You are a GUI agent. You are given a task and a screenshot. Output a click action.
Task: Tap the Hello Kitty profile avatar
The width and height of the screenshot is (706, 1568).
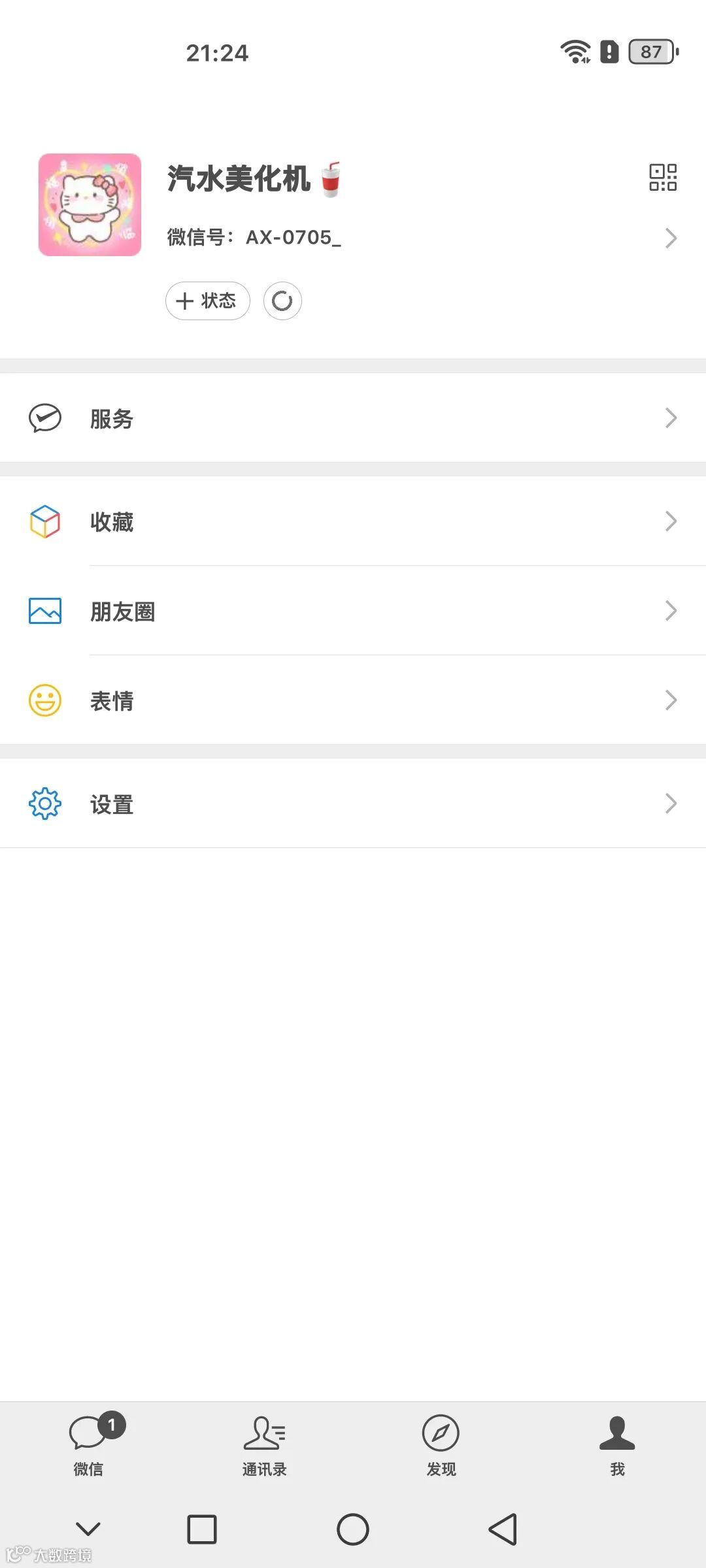point(90,204)
